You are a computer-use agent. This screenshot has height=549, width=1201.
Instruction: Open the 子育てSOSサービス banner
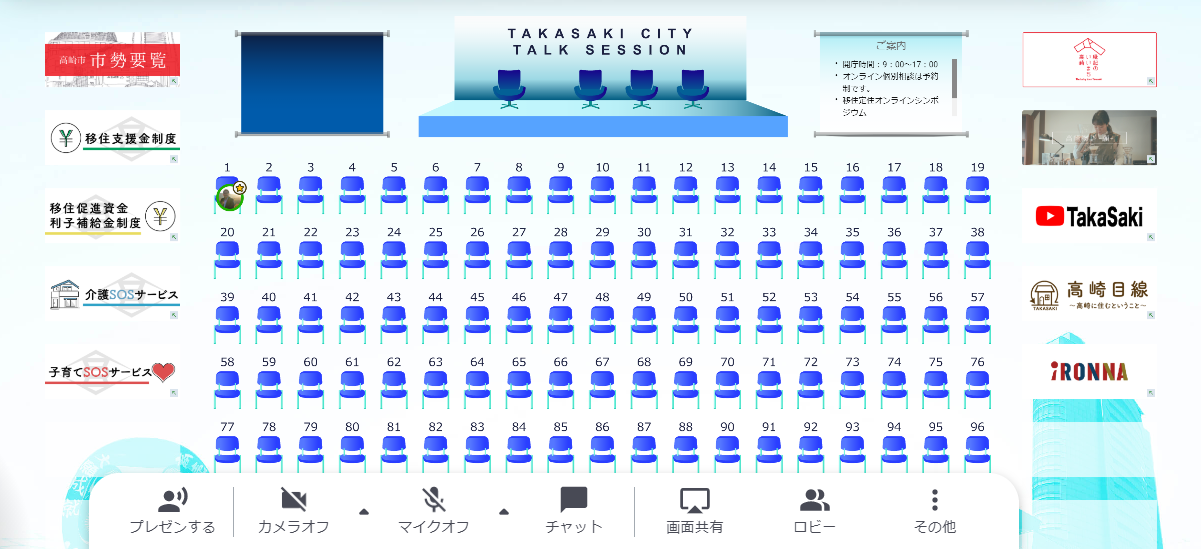[112, 372]
